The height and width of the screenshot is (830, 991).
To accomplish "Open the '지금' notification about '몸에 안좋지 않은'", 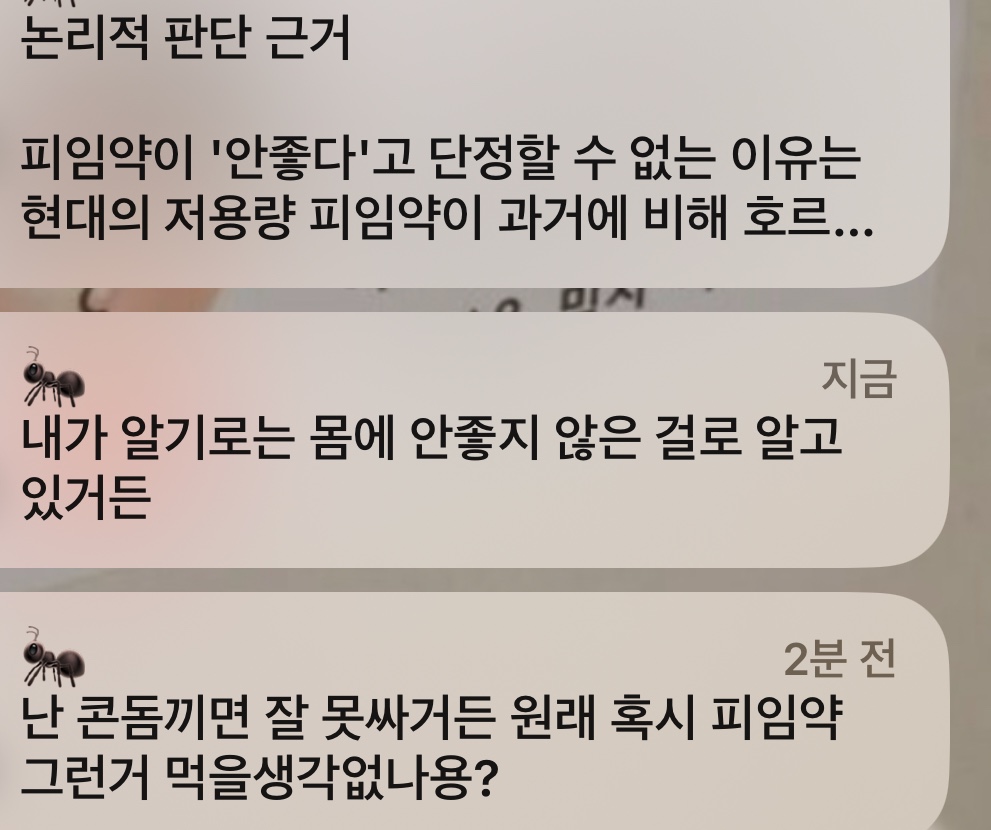I will pyautogui.click(x=470, y=440).
